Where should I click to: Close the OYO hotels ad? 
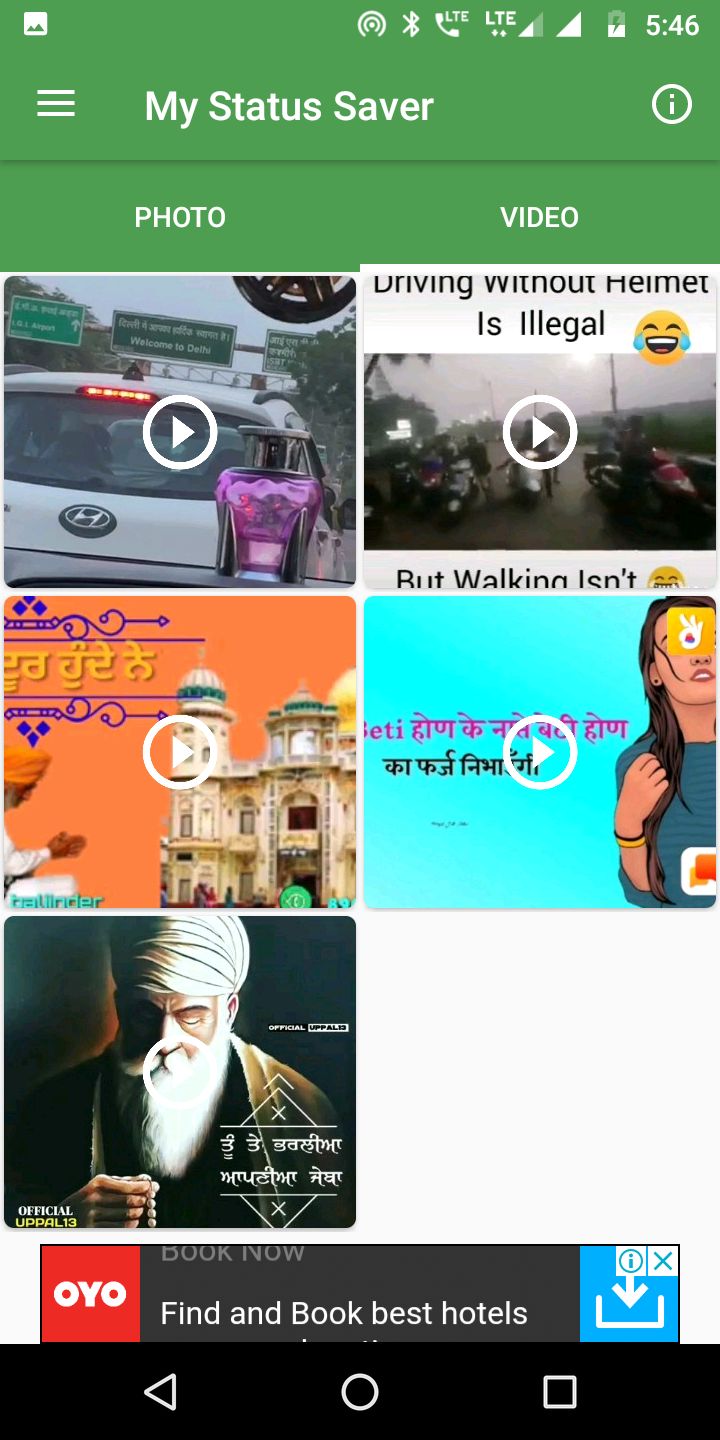click(x=663, y=1261)
